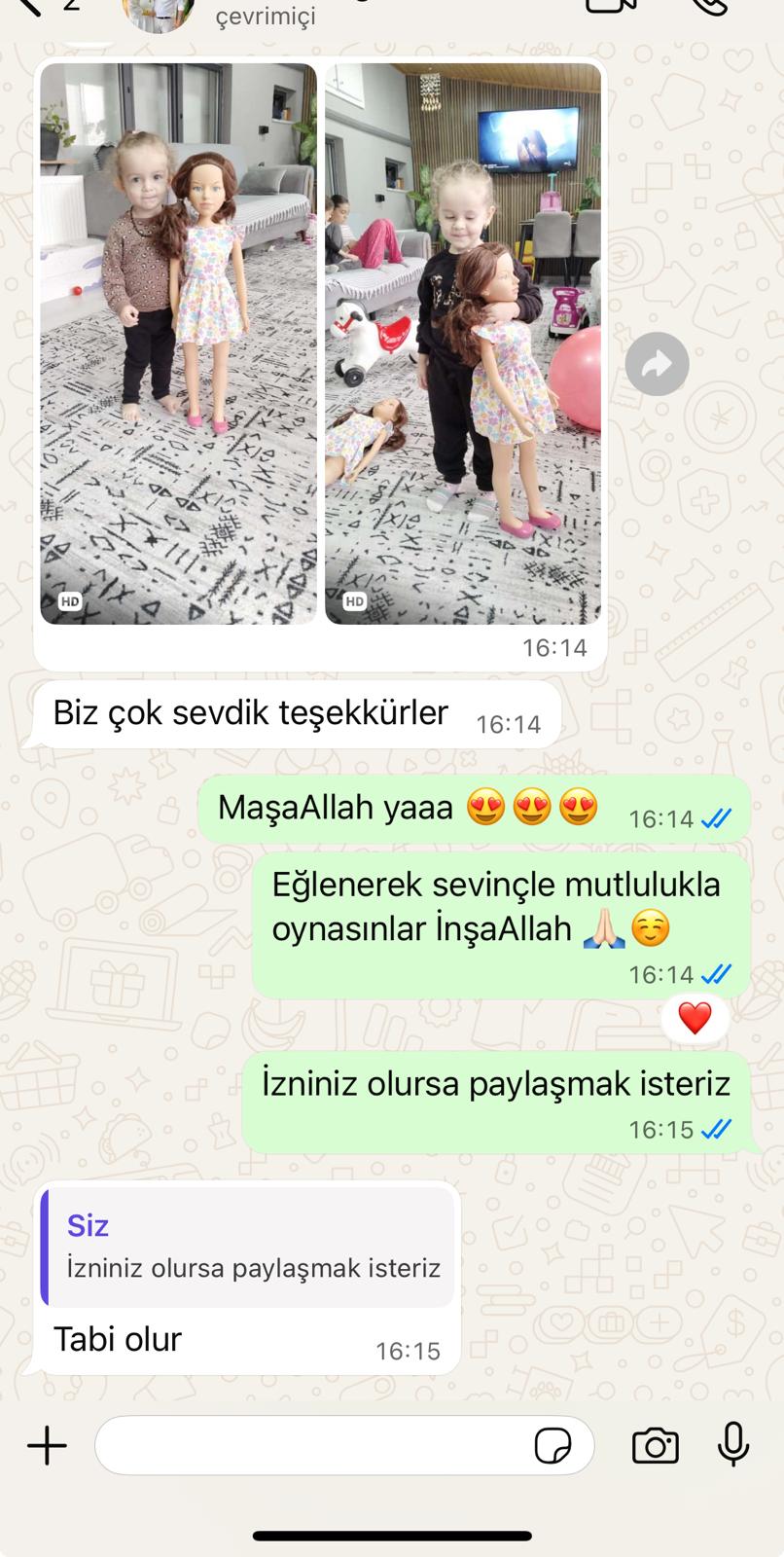The image size is (784, 1557).
Task: Forward the shared photos
Action: click(657, 364)
